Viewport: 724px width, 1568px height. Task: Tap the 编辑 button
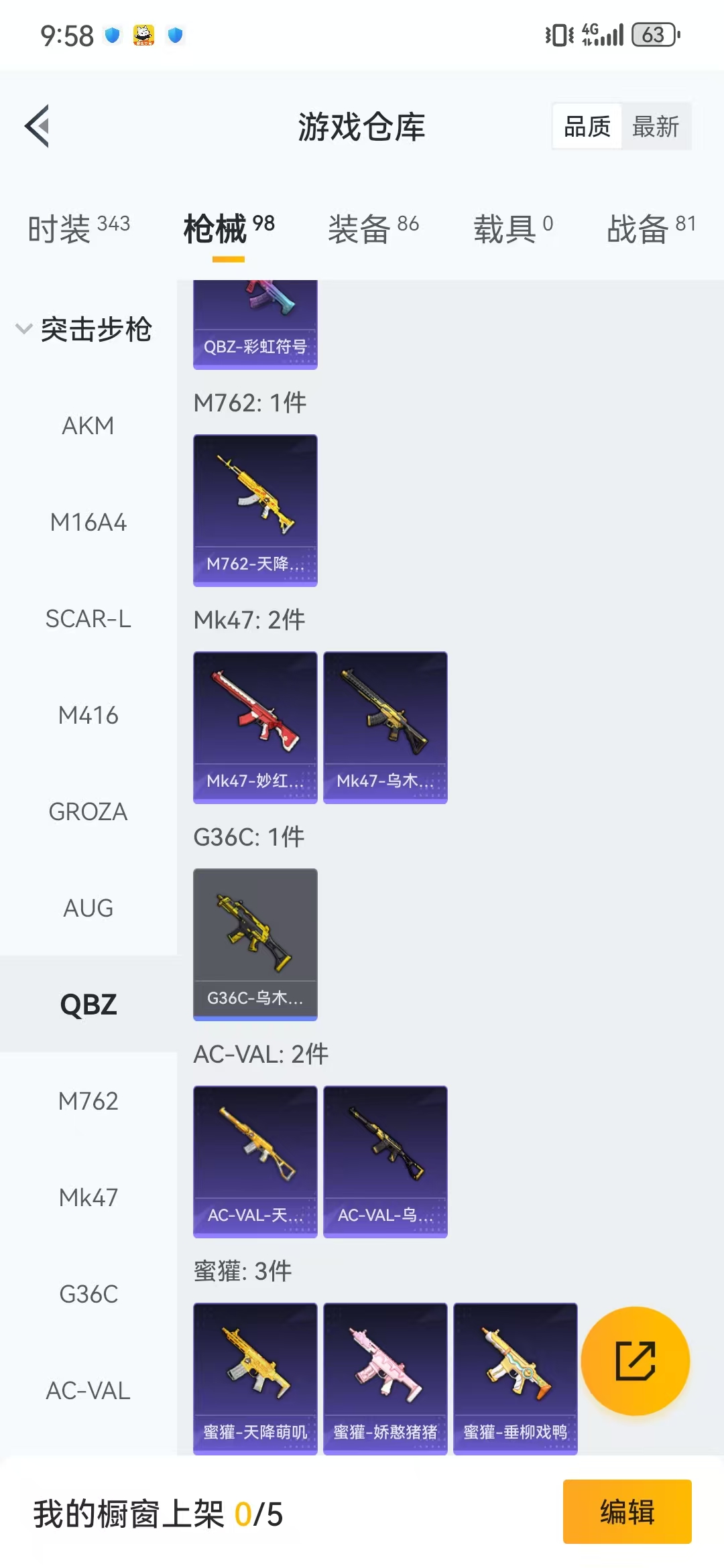(x=627, y=1512)
